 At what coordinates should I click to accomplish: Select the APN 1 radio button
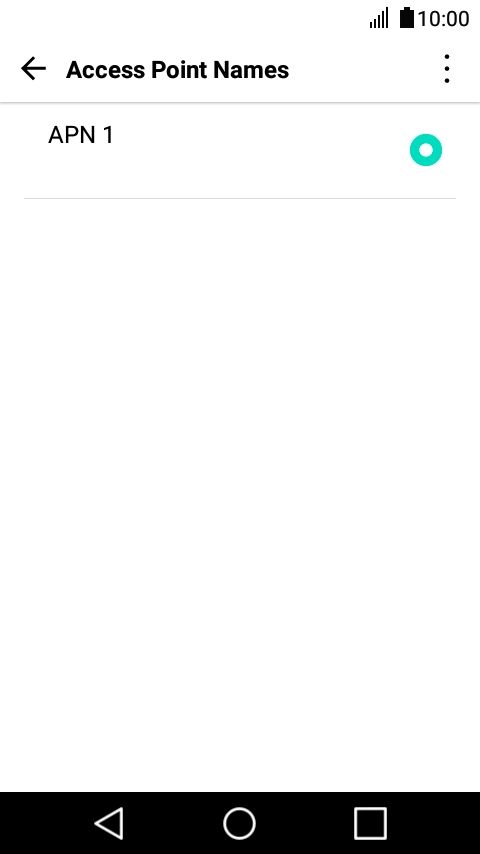click(426, 150)
